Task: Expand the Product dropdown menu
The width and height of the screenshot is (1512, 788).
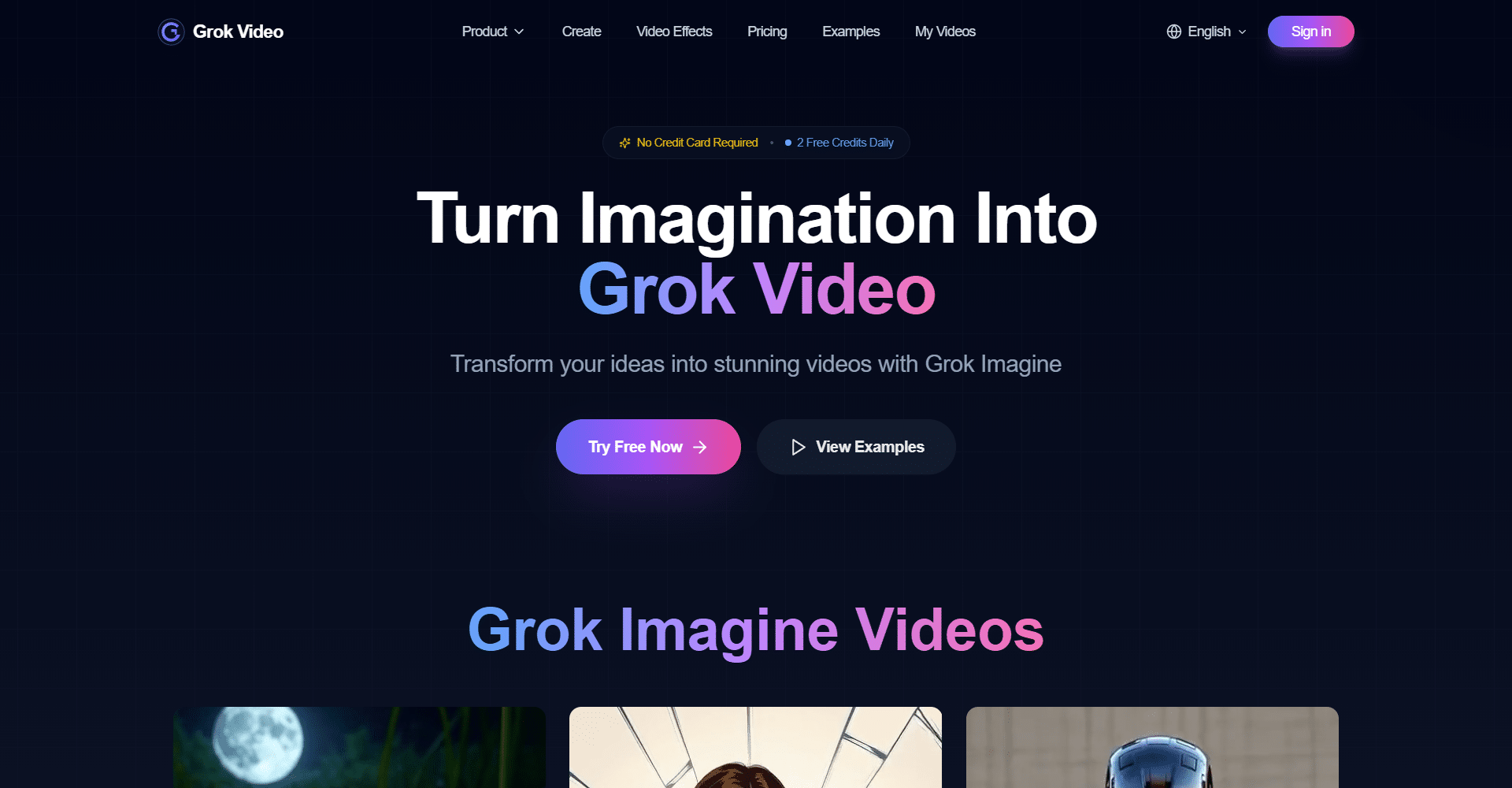Action: pos(492,32)
